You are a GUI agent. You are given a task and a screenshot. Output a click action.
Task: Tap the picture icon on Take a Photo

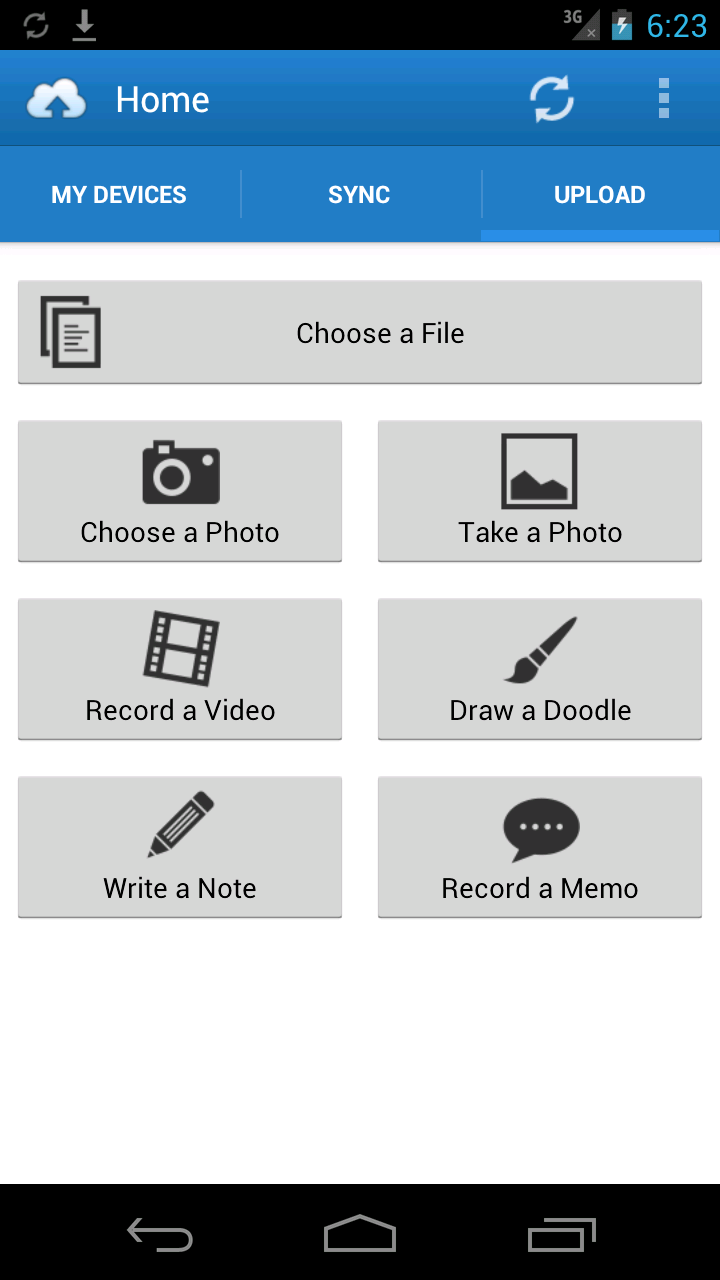[x=539, y=470]
